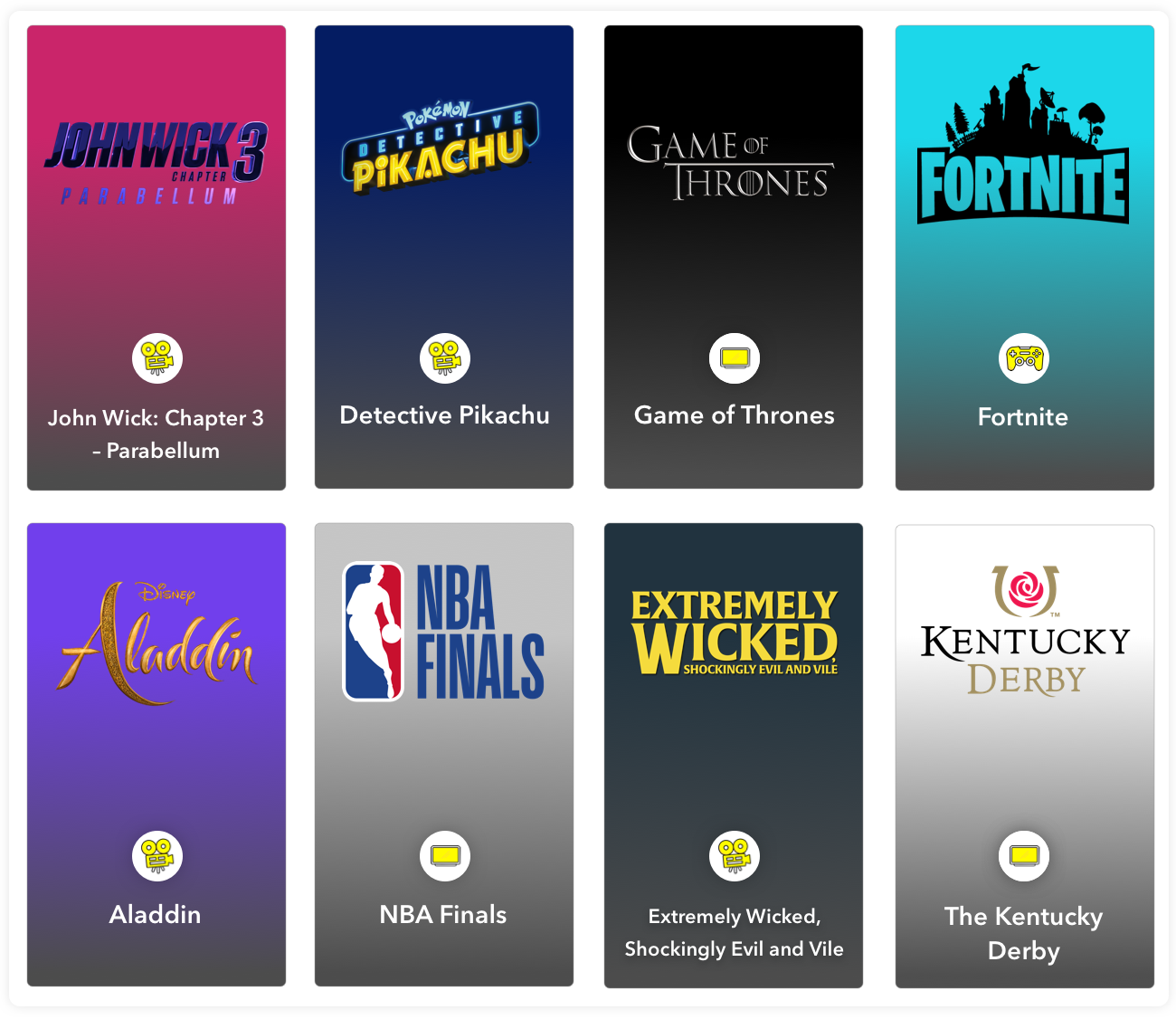
Task: Select the NBA Finals card
Action: 444,756
